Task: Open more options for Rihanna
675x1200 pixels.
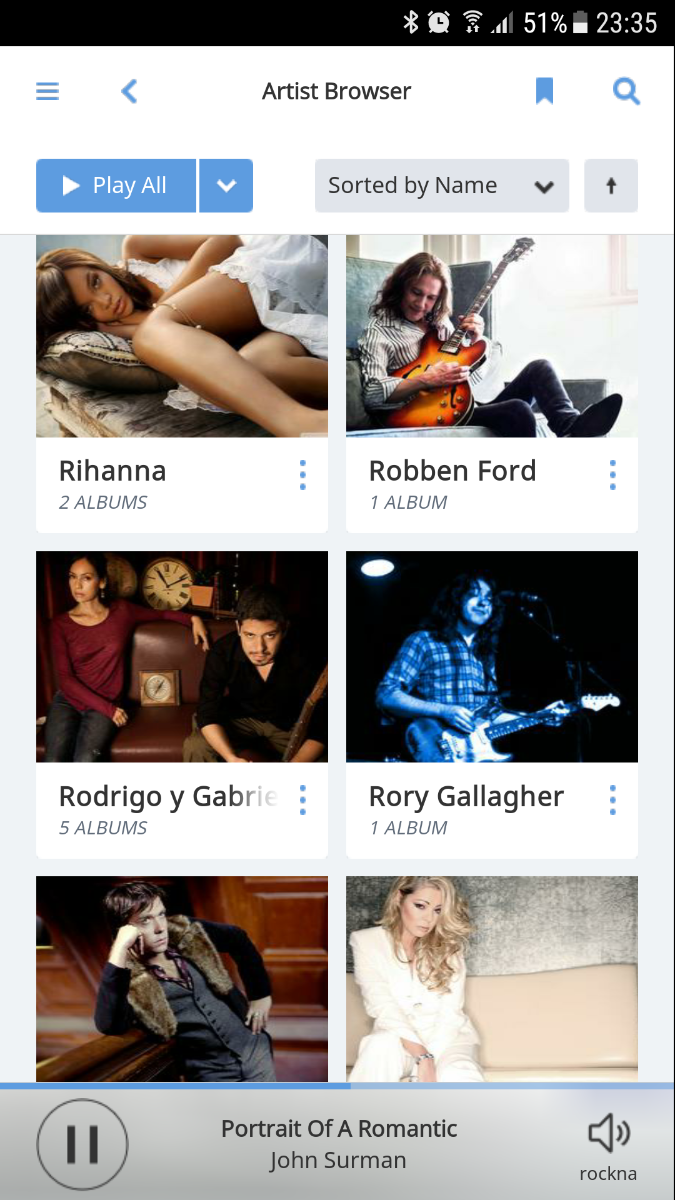Action: tap(302, 476)
